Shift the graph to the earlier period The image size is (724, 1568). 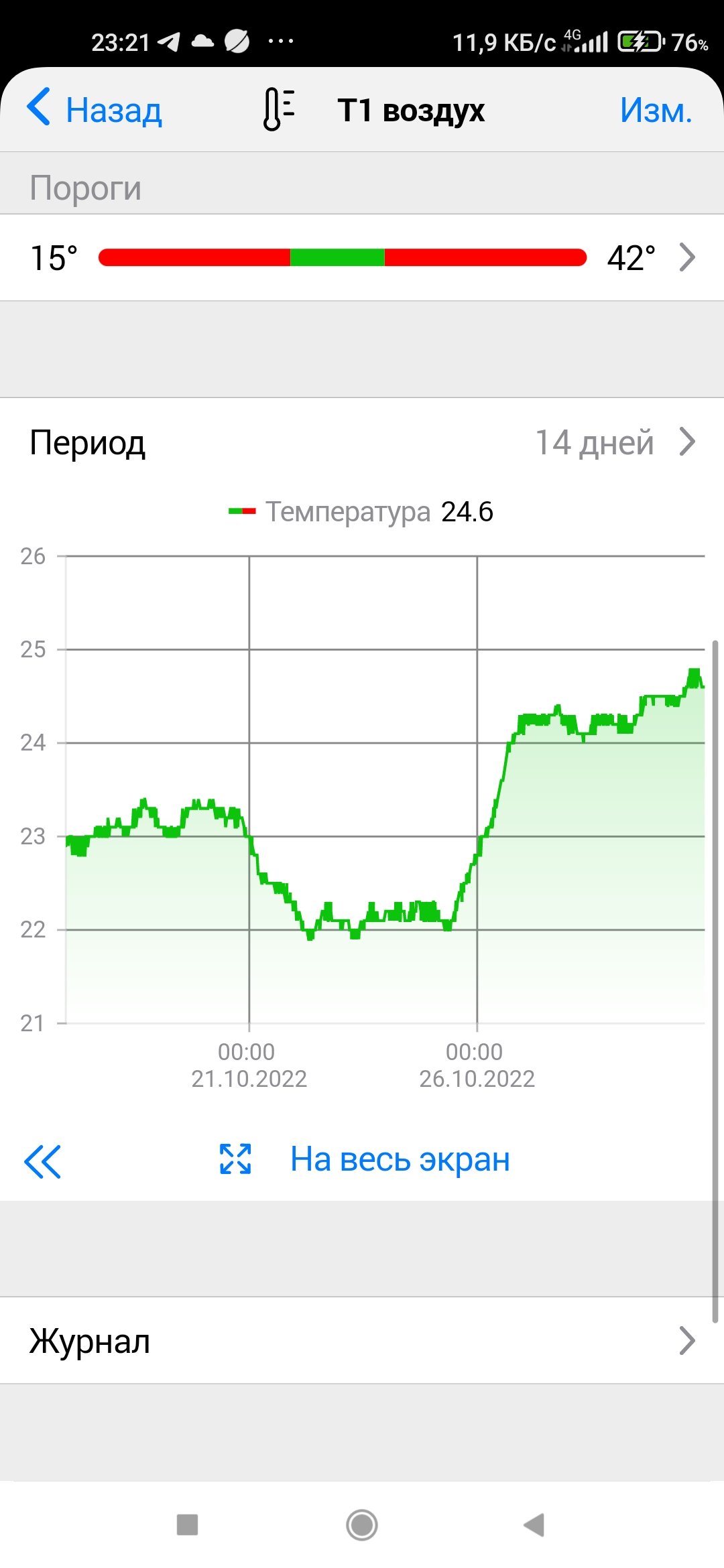pos(42,1161)
